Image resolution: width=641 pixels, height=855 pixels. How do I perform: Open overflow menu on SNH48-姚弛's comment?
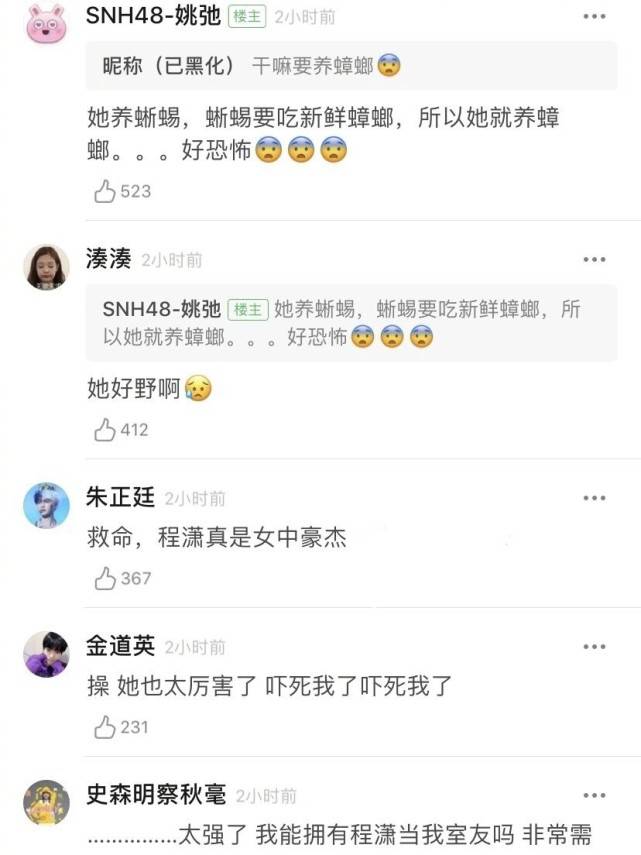(x=594, y=17)
